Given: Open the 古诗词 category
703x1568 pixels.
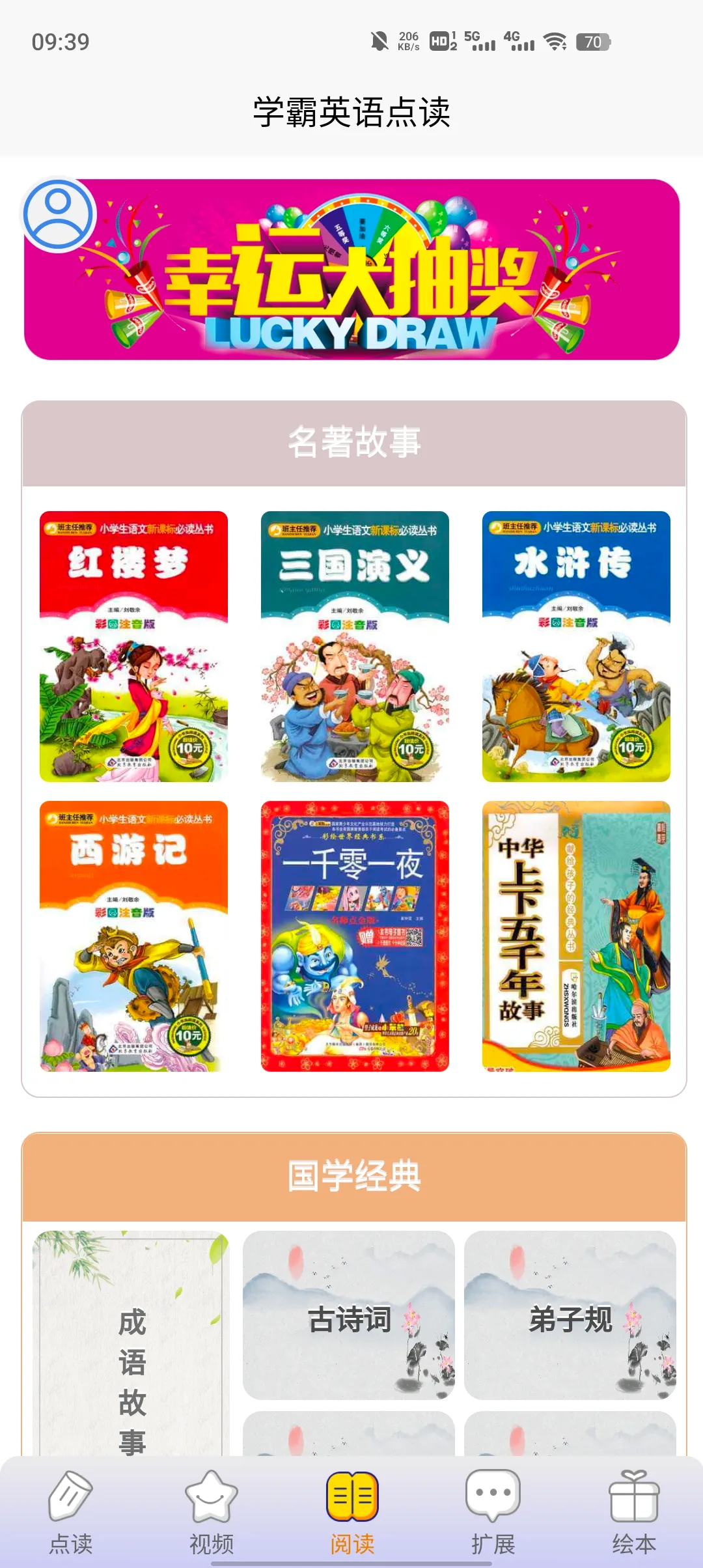Looking at the screenshot, I should pyautogui.click(x=348, y=1315).
